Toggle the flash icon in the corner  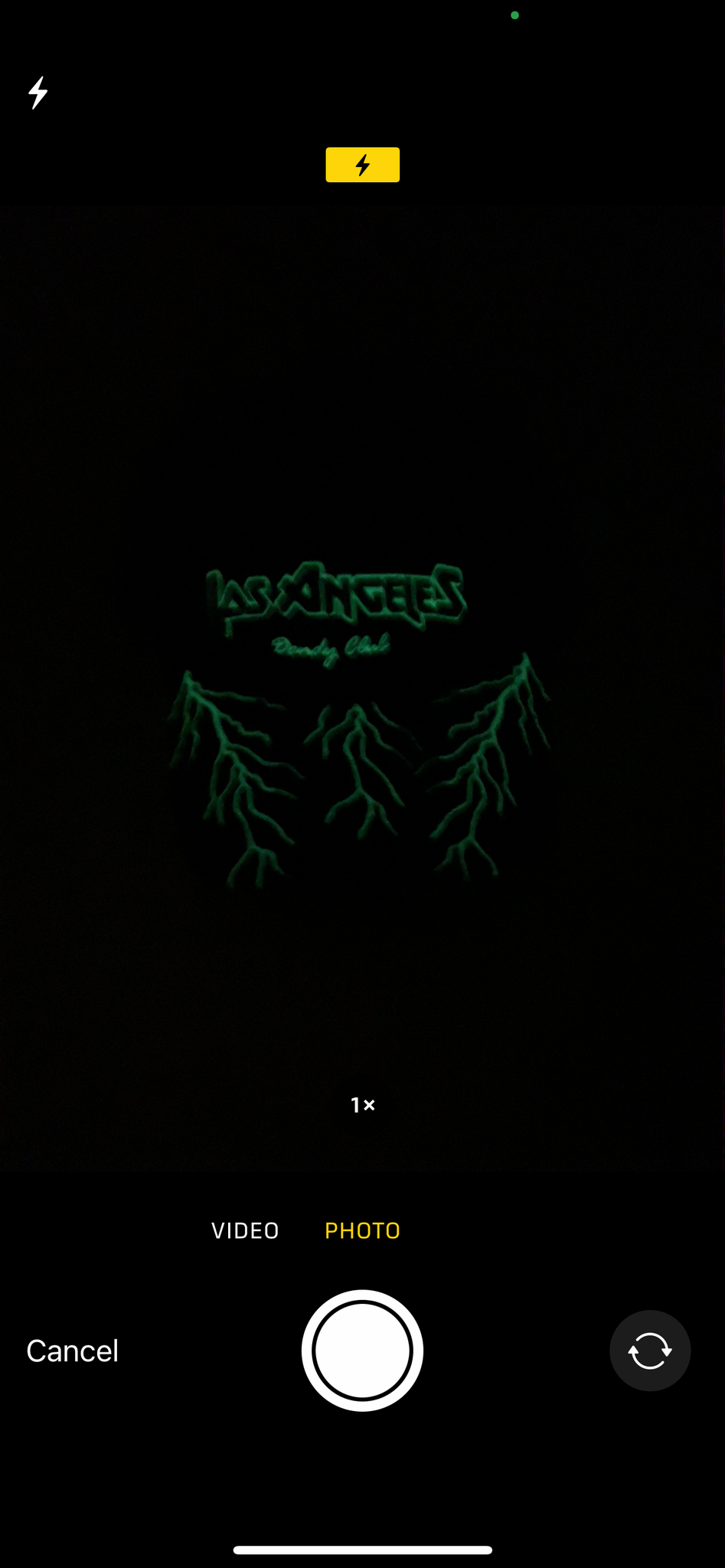(38, 93)
